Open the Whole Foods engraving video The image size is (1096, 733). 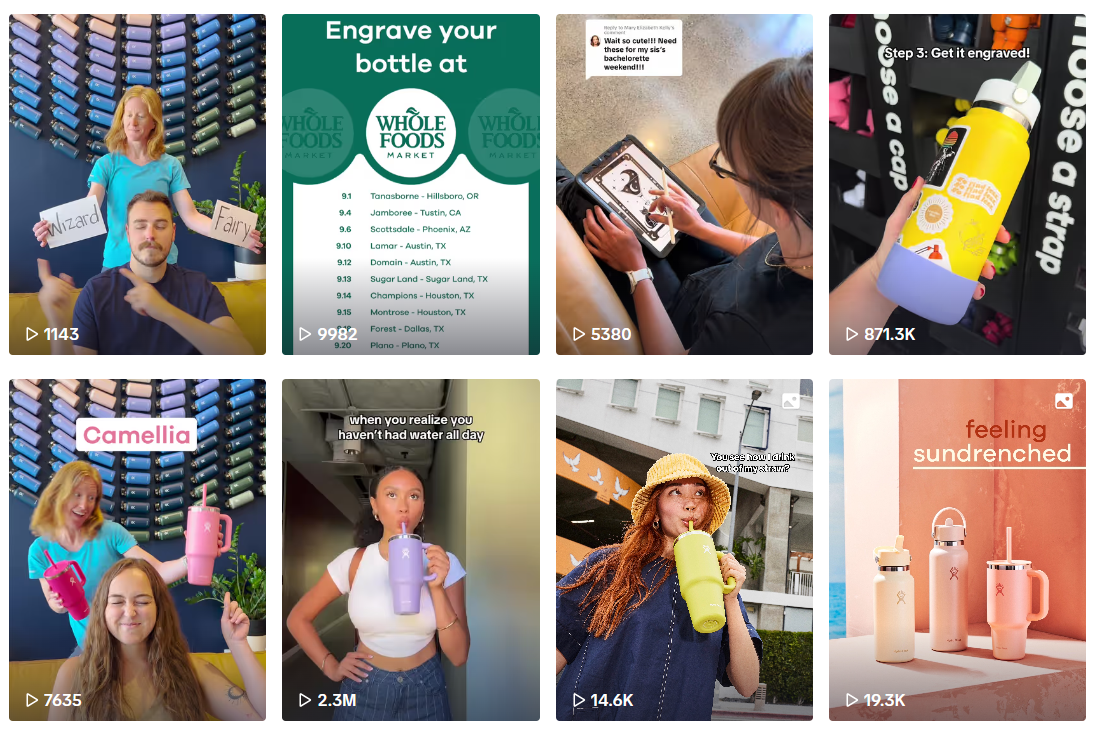click(410, 185)
